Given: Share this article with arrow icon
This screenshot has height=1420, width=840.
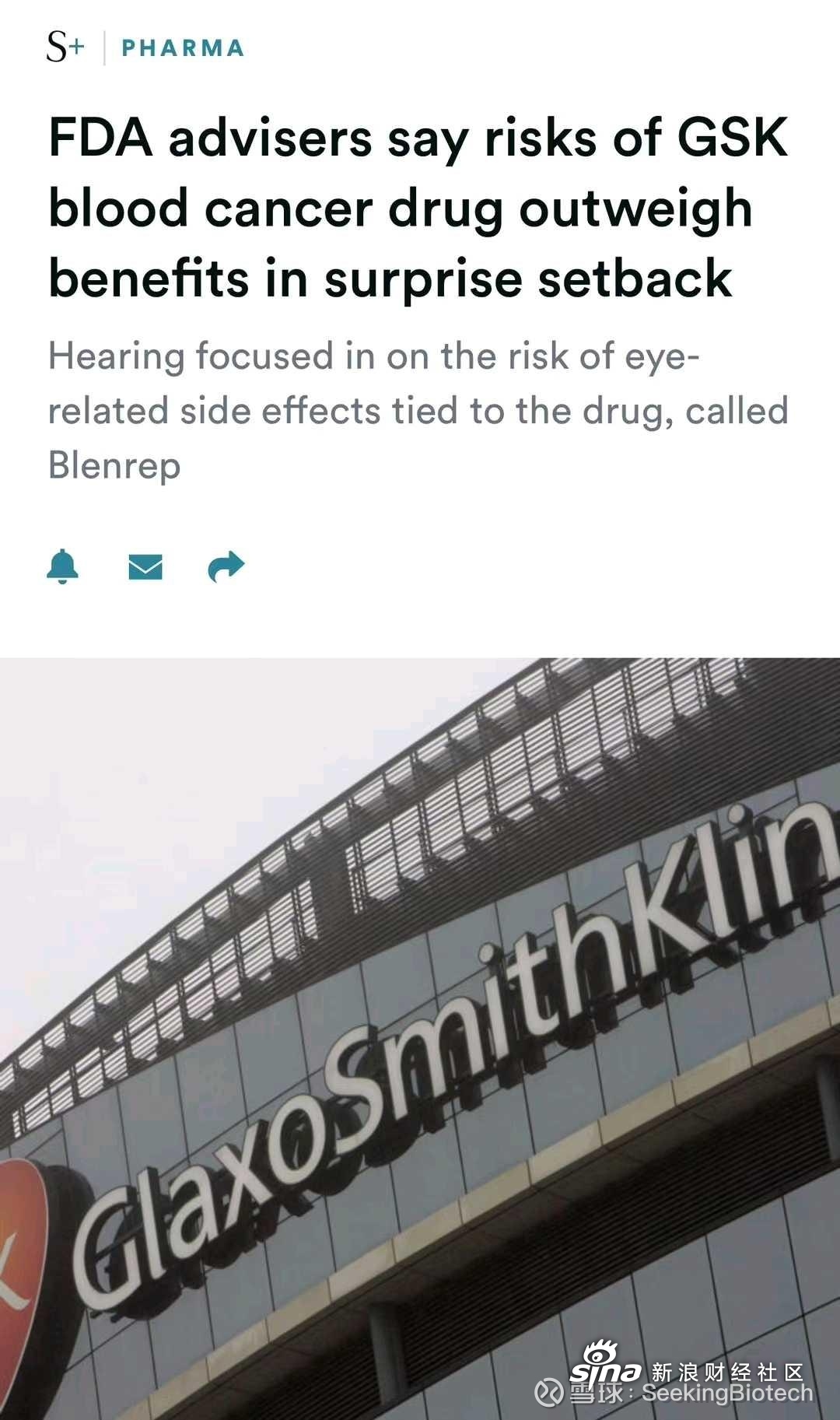Looking at the screenshot, I should [226, 566].
